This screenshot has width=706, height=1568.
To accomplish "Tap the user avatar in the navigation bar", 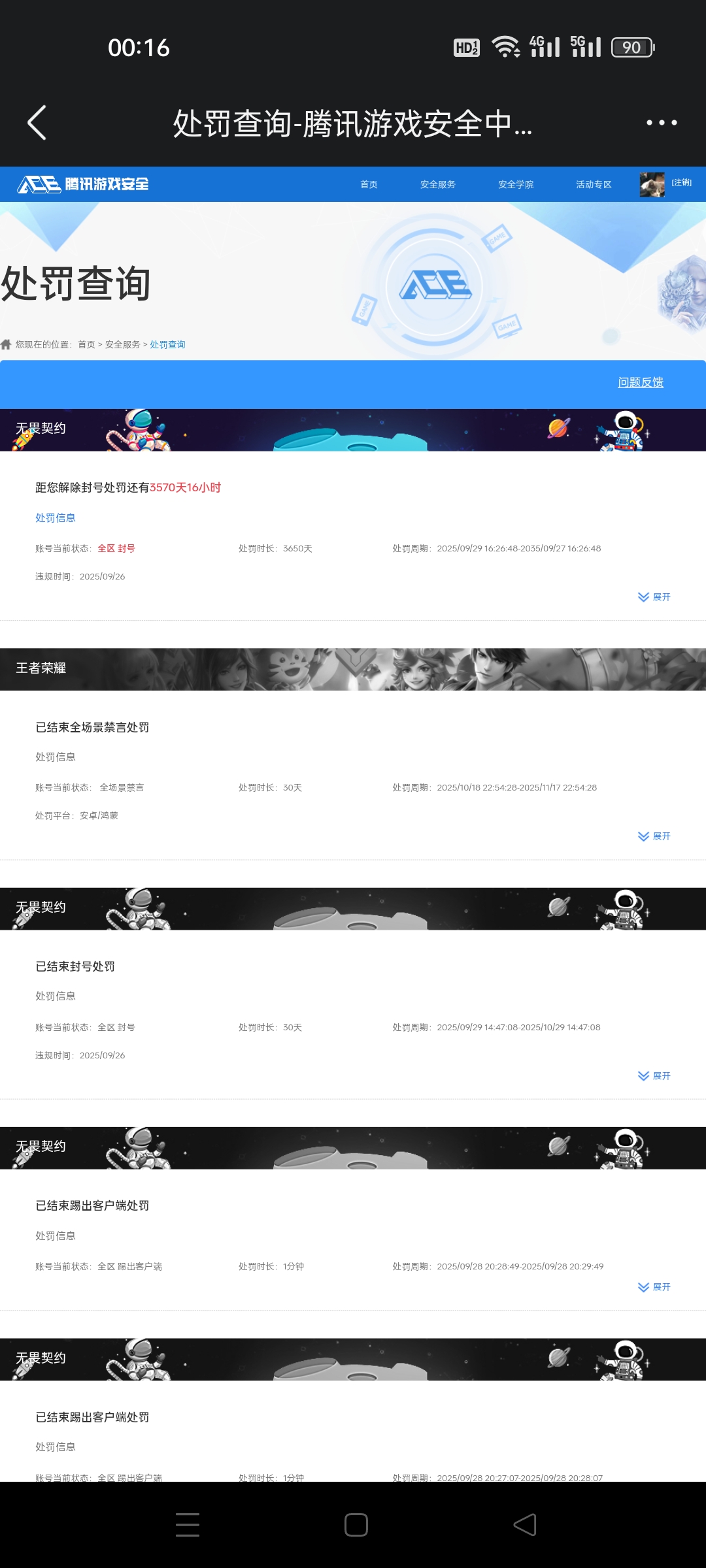I will coord(652,184).
